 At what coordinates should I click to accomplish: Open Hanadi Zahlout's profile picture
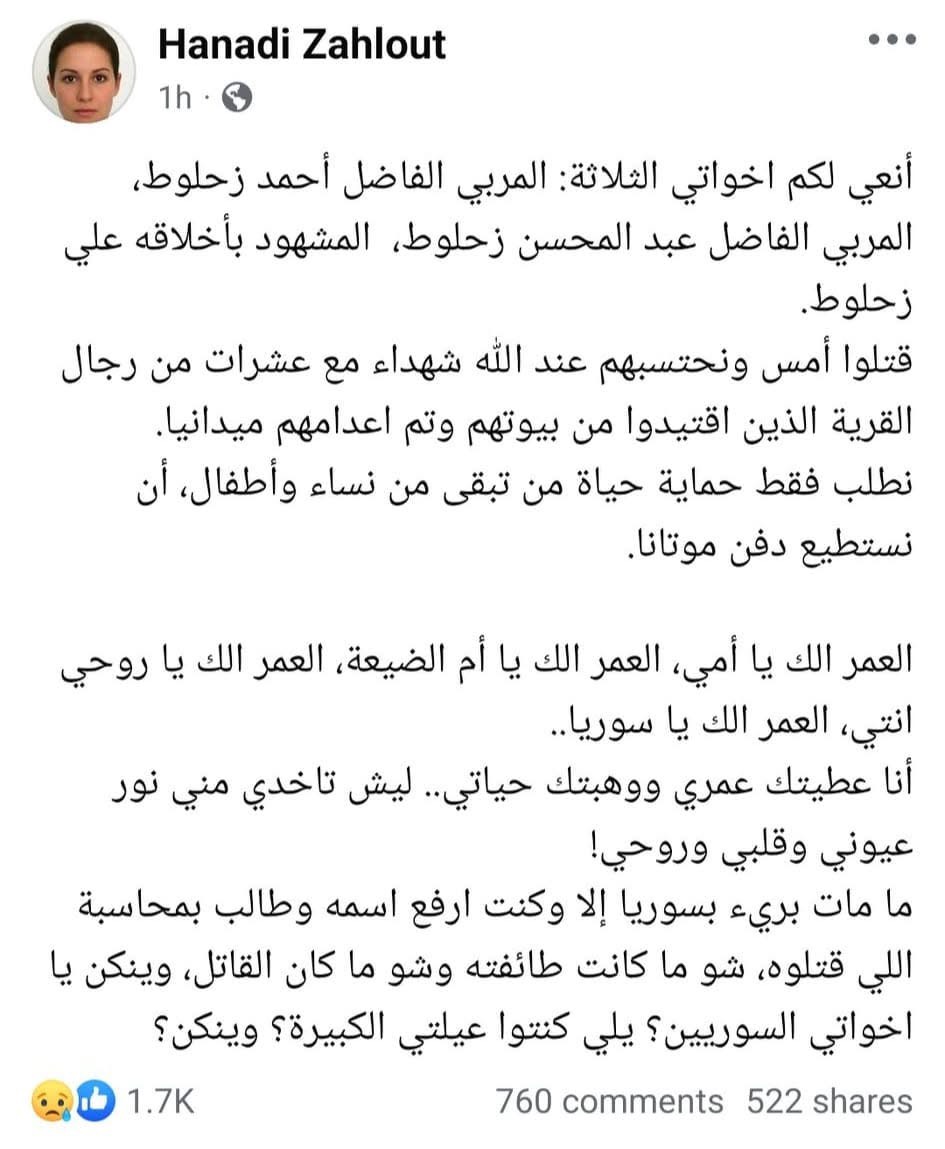tap(83, 72)
